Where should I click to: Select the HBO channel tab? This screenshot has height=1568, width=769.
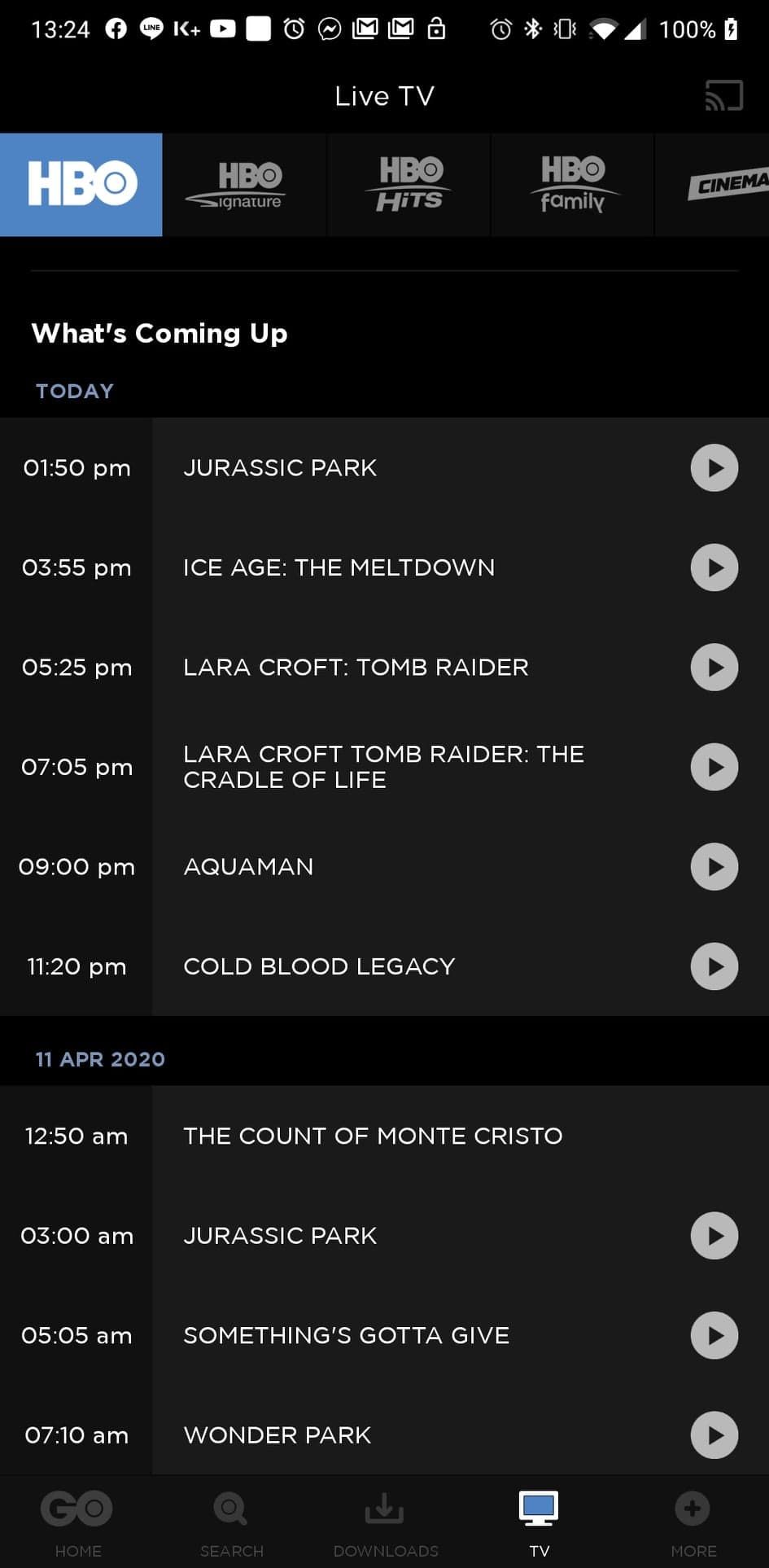(x=81, y=184)
